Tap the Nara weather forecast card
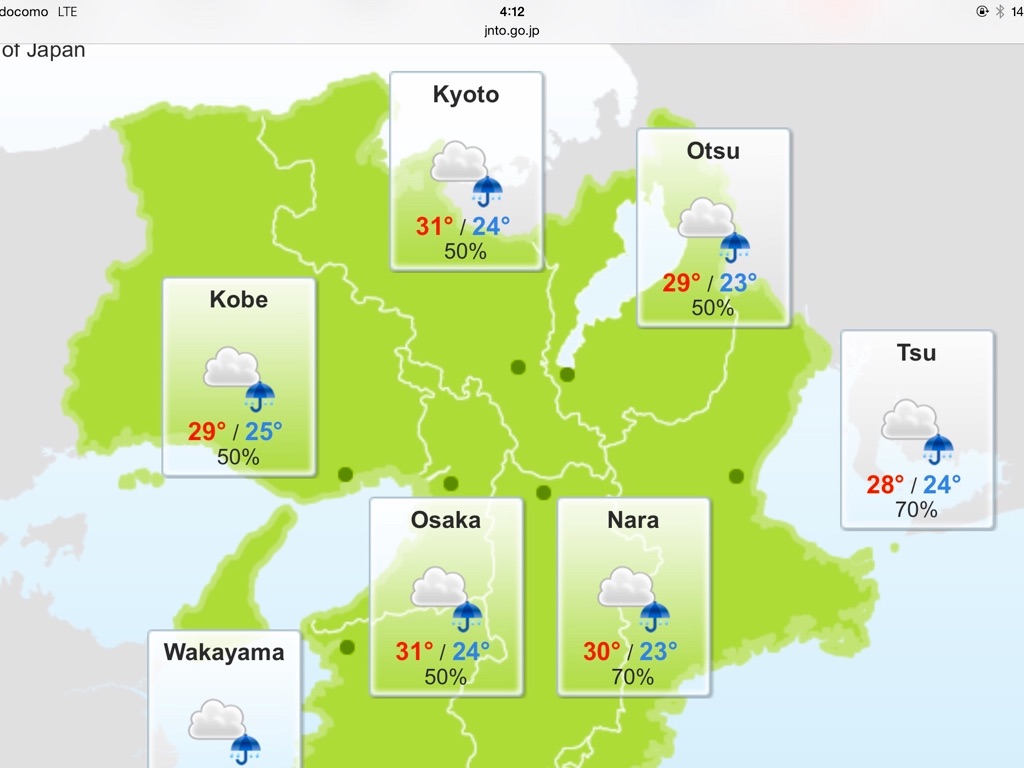Image resolution: width=1024 pixels, height=768 pixels. pos(633,597)
